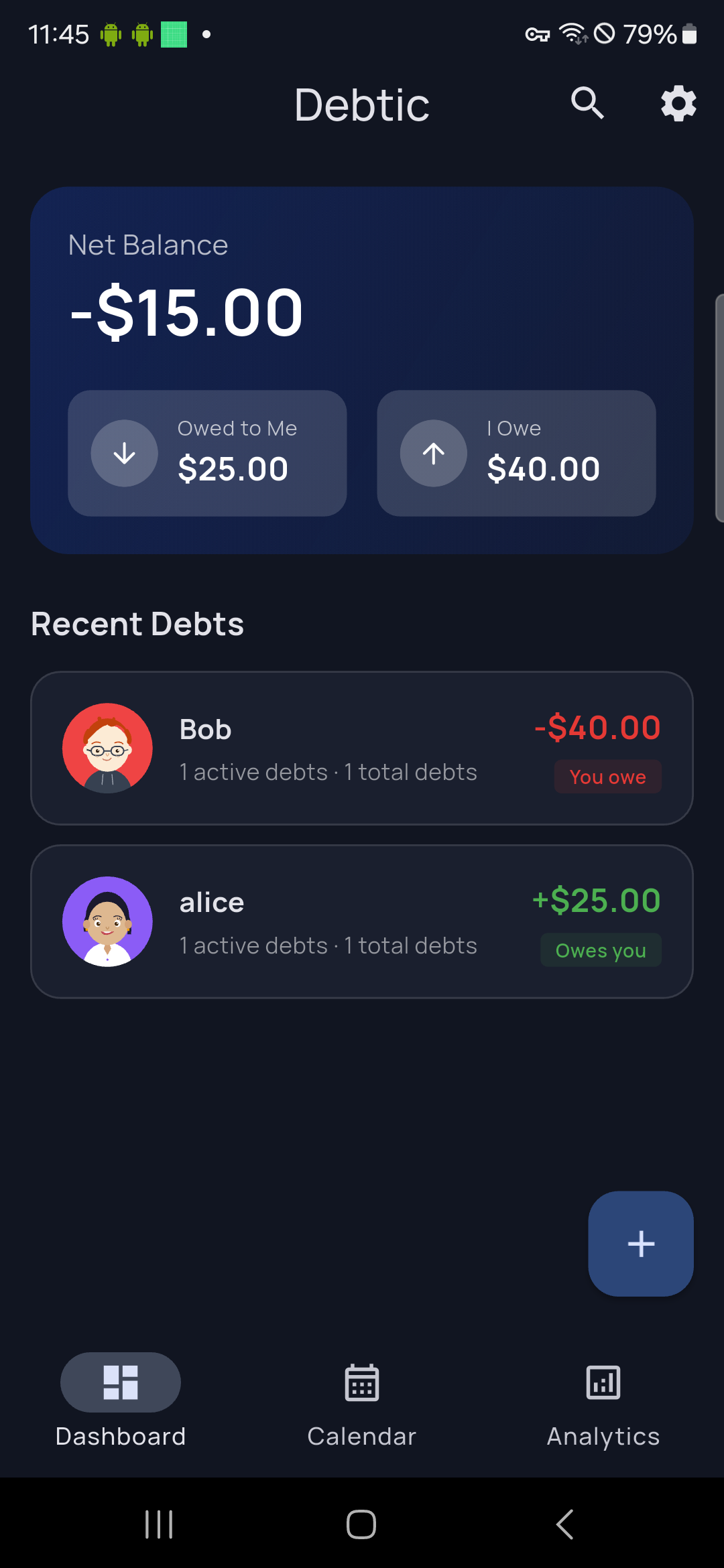Tap the plus icon to add a new debt
The width and height of the screenshot is (724, 1568).
[x=640, y=1244]
